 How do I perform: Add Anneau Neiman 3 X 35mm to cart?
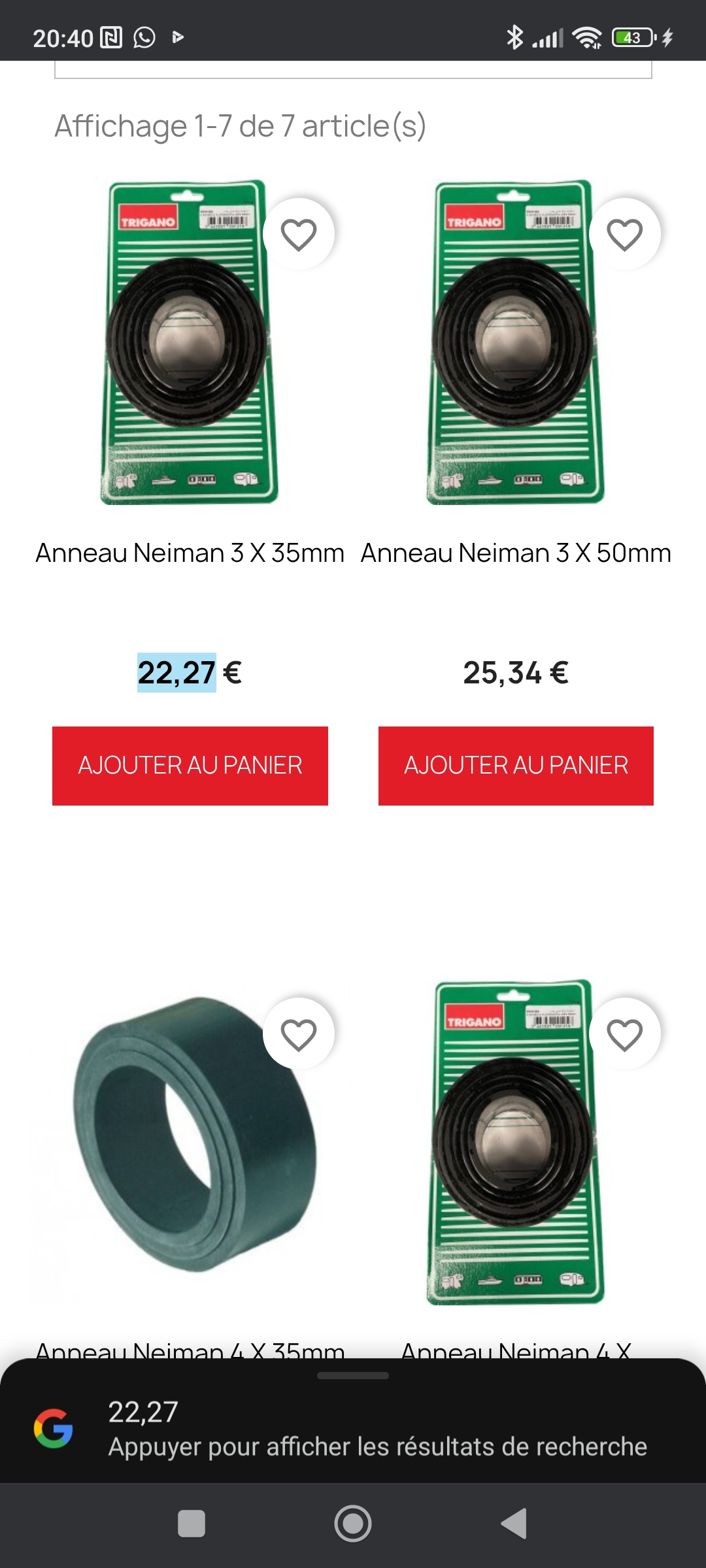pyautogui.click(x=190, y=766)
